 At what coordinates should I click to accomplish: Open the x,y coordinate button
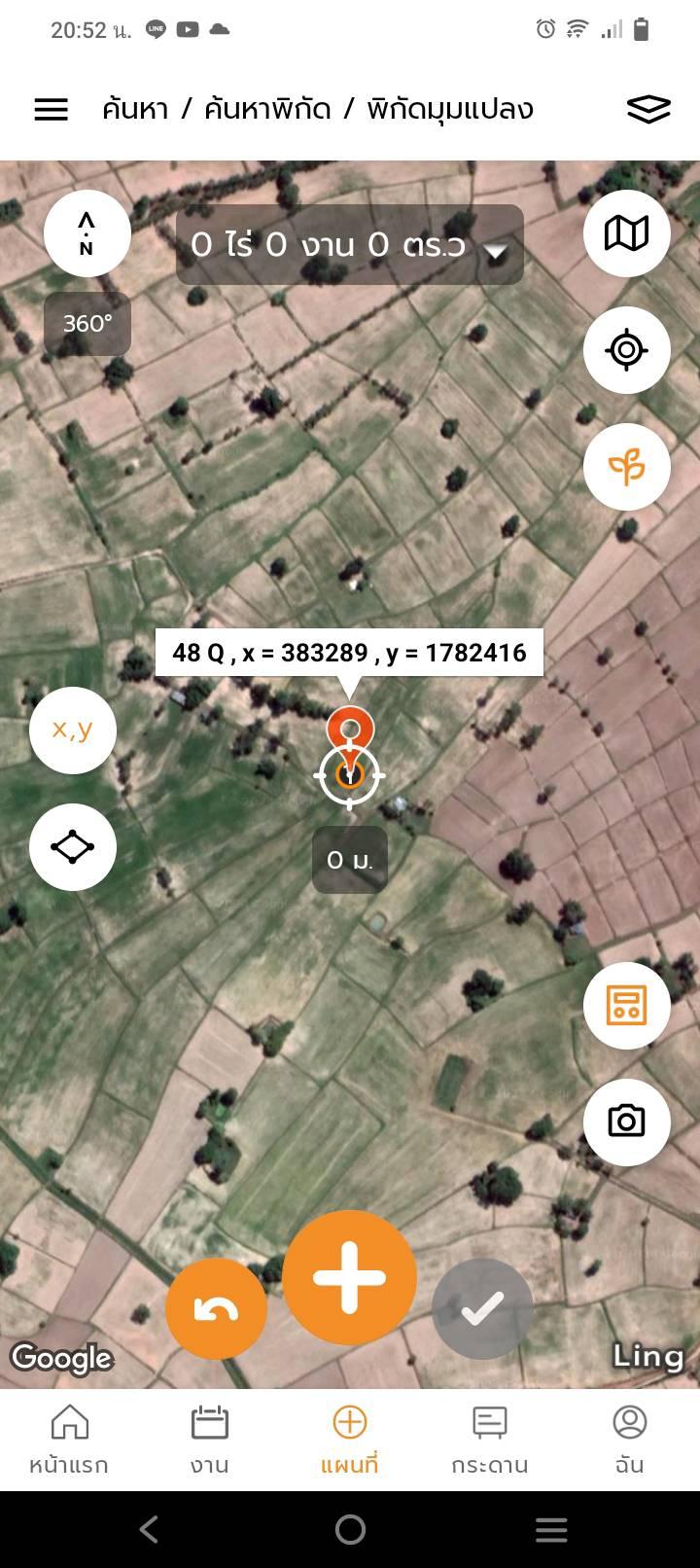point(73,730)
